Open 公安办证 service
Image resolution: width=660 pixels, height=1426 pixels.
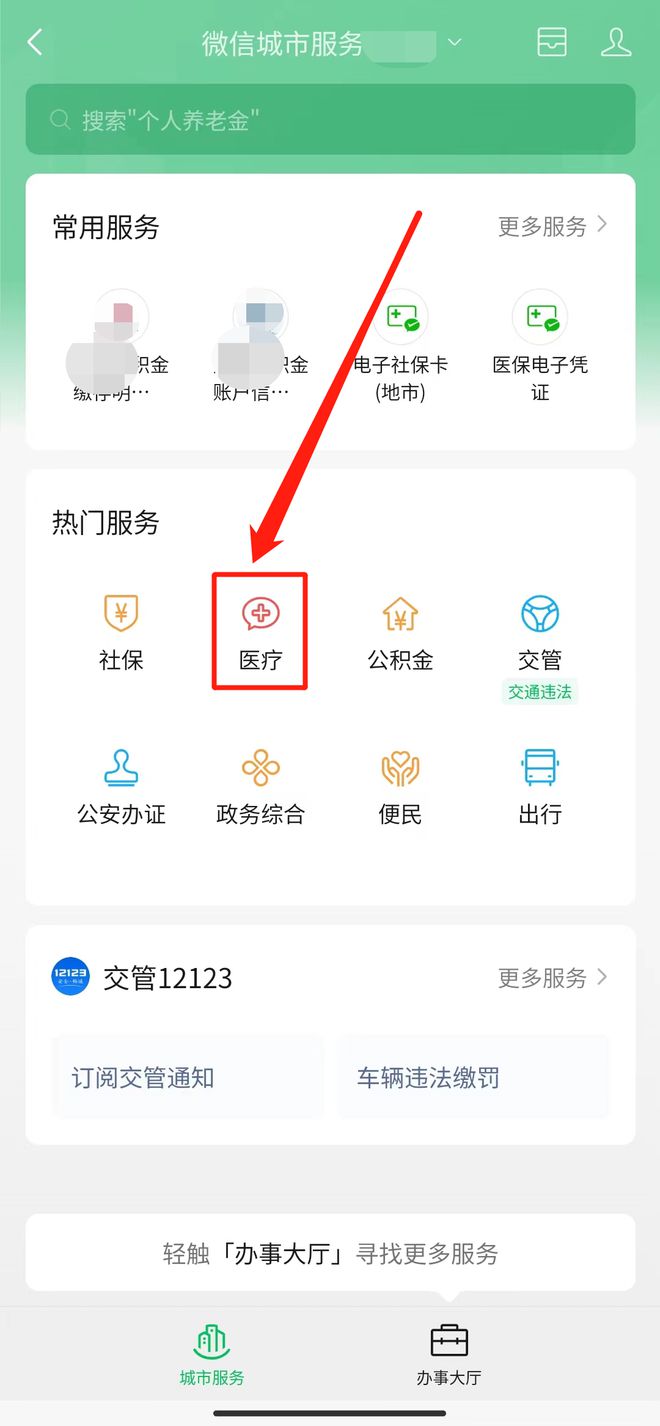tap(121, 787)
